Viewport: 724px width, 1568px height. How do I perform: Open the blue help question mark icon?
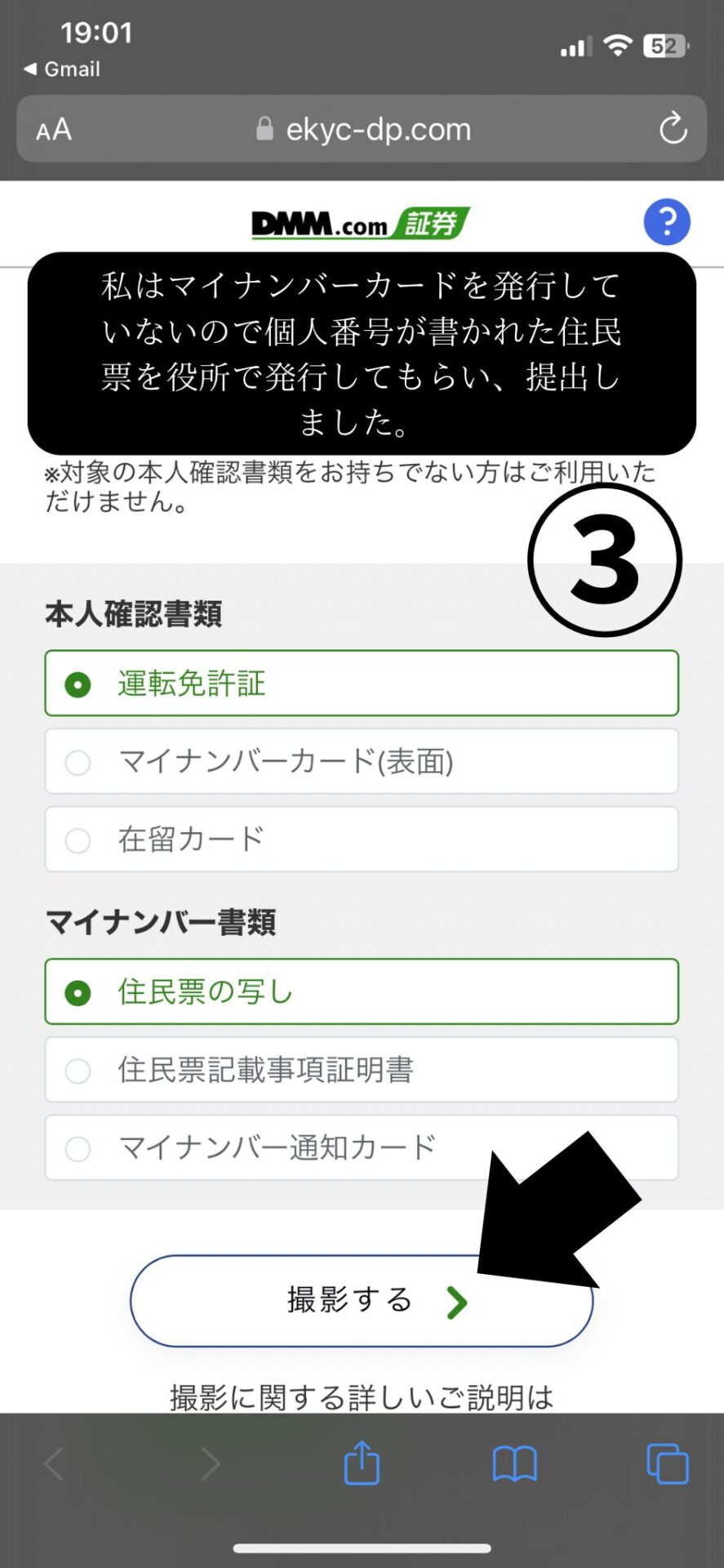coord(667,221)
